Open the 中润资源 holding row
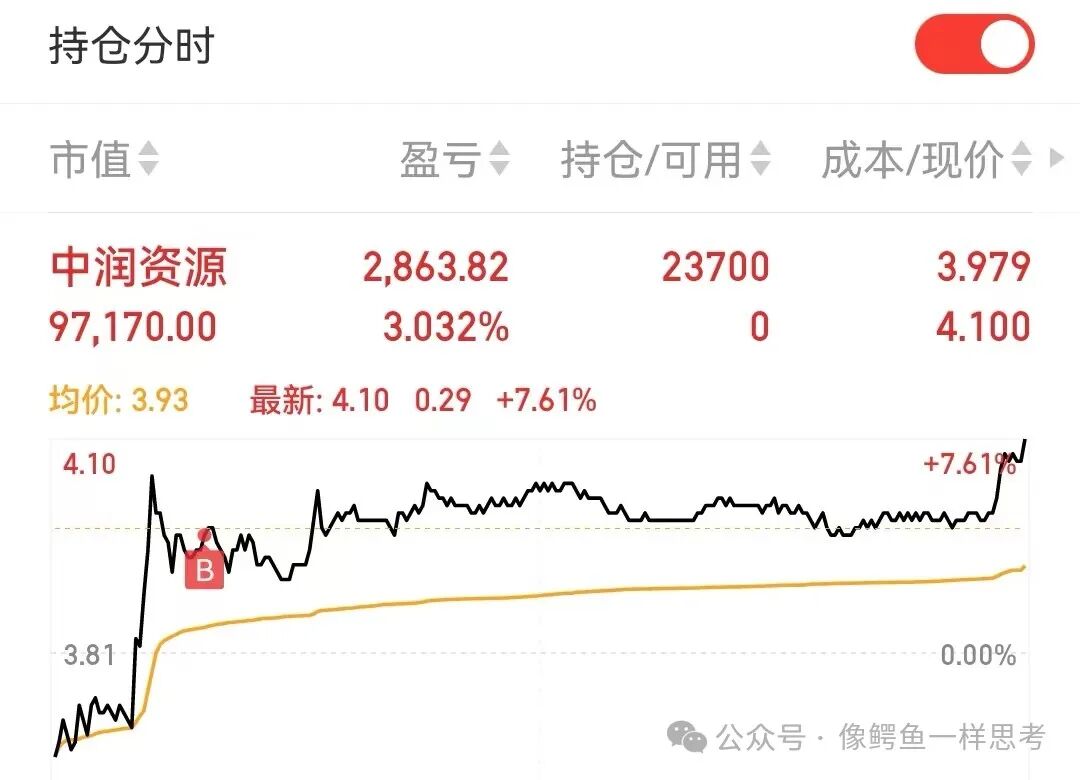The height and width of the screenshot is (780, 1080). 540,296
